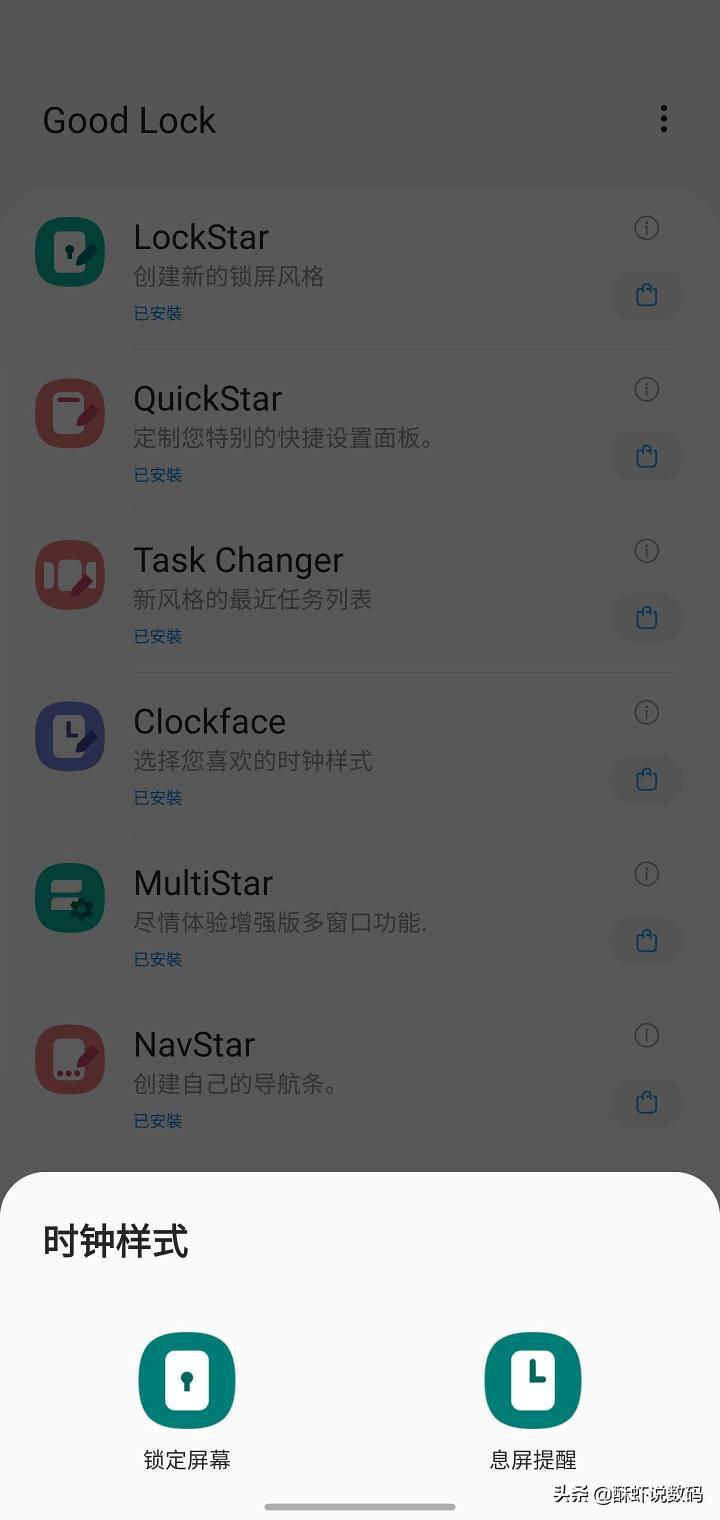This screenshot has width=720, height=1520.
Task: Open the LockStar module icon
Action: [x=69, y=251]
